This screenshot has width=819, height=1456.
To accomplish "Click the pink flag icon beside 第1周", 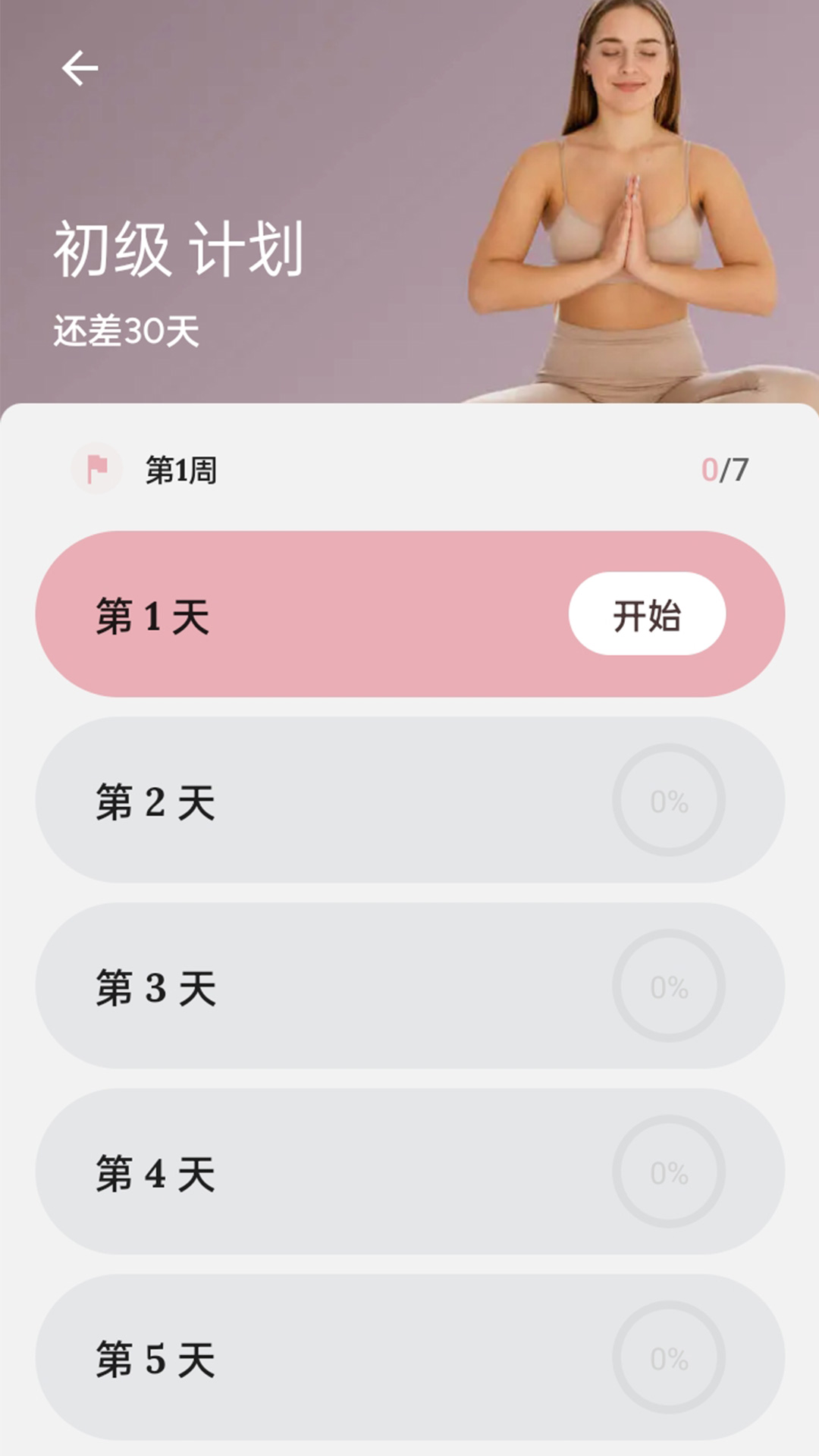I will 98,469.
